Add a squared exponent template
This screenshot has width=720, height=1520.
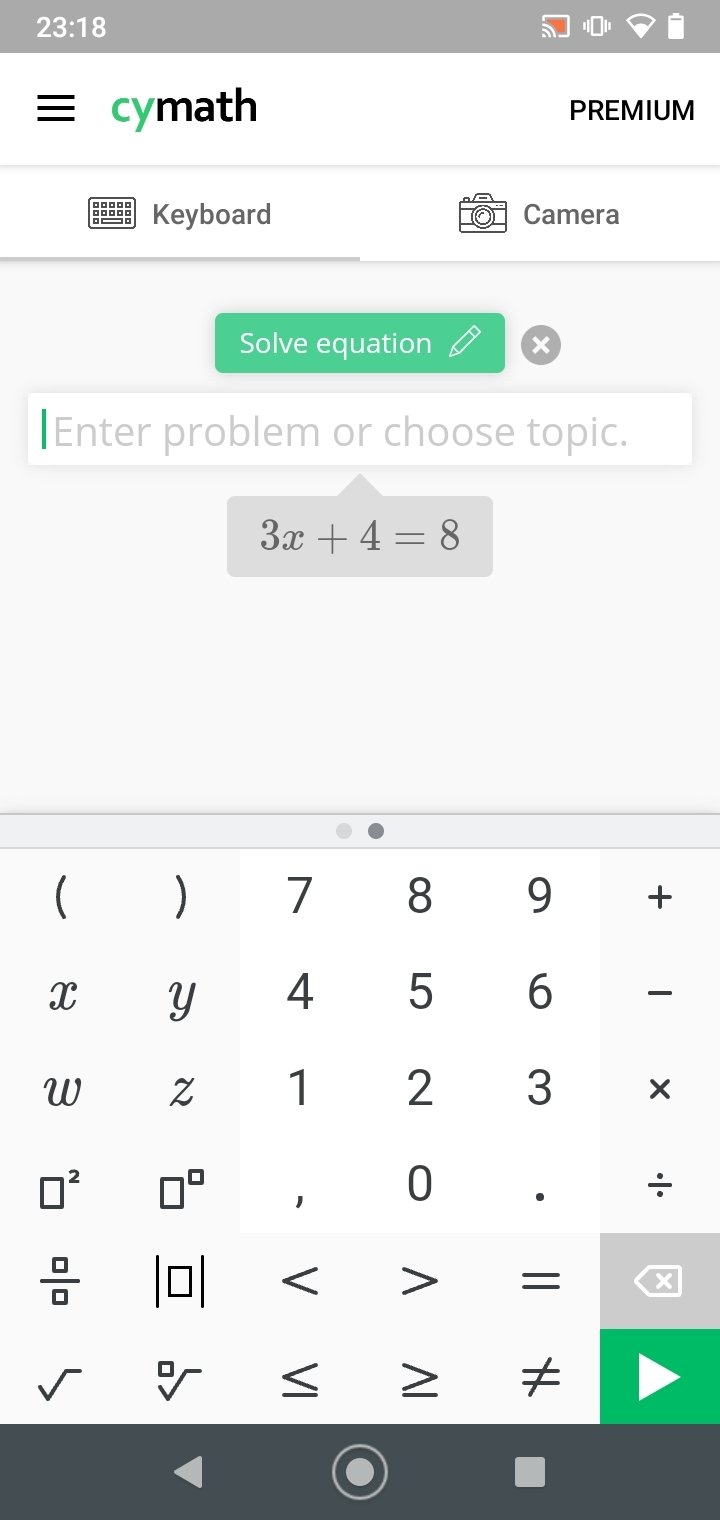coord(60,1185)
